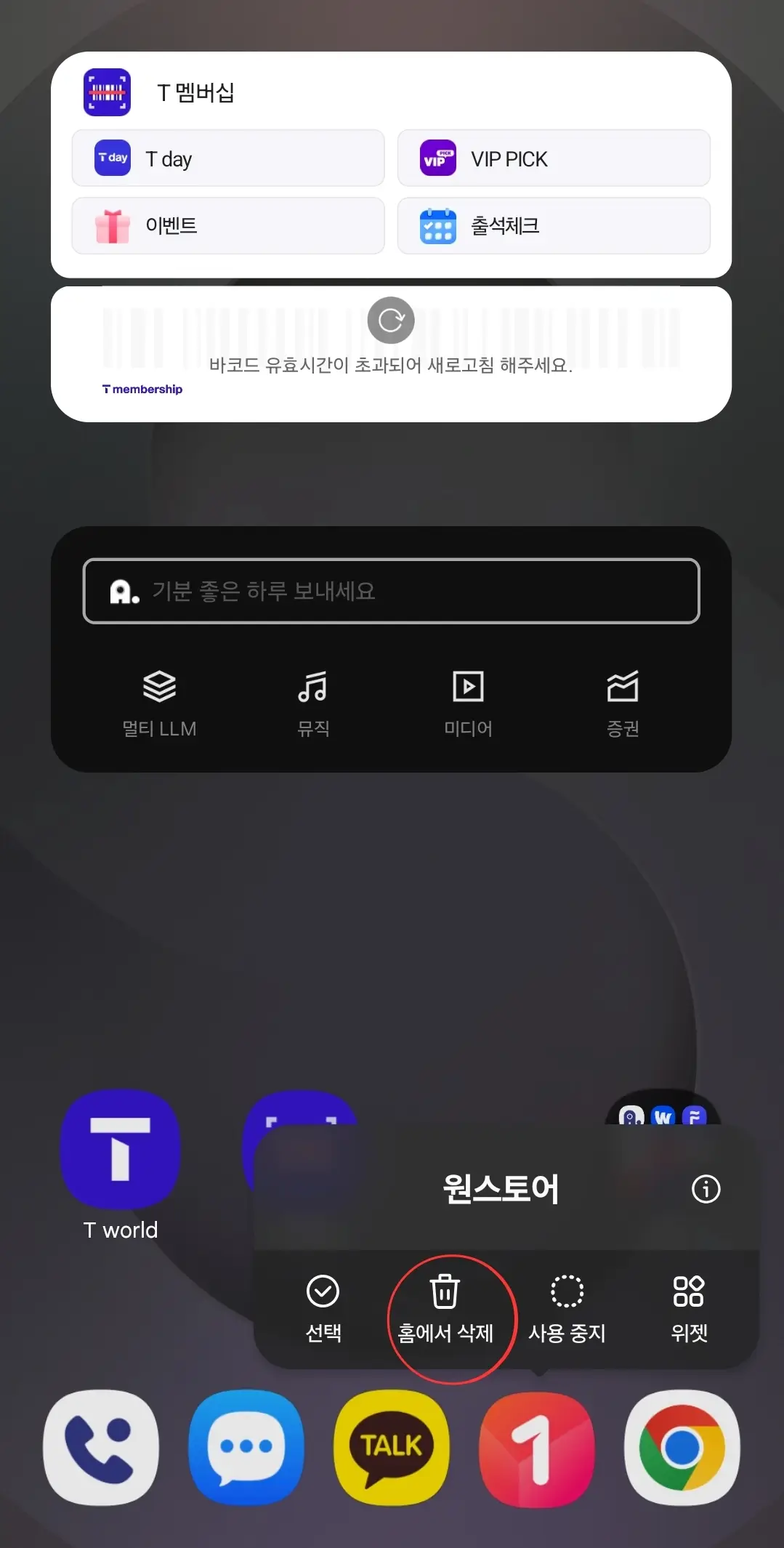This screenshot has height=1548, width=784.
Task: Open the T day shortcut in T멤버십 widget
Action: [x=227, y=158]
